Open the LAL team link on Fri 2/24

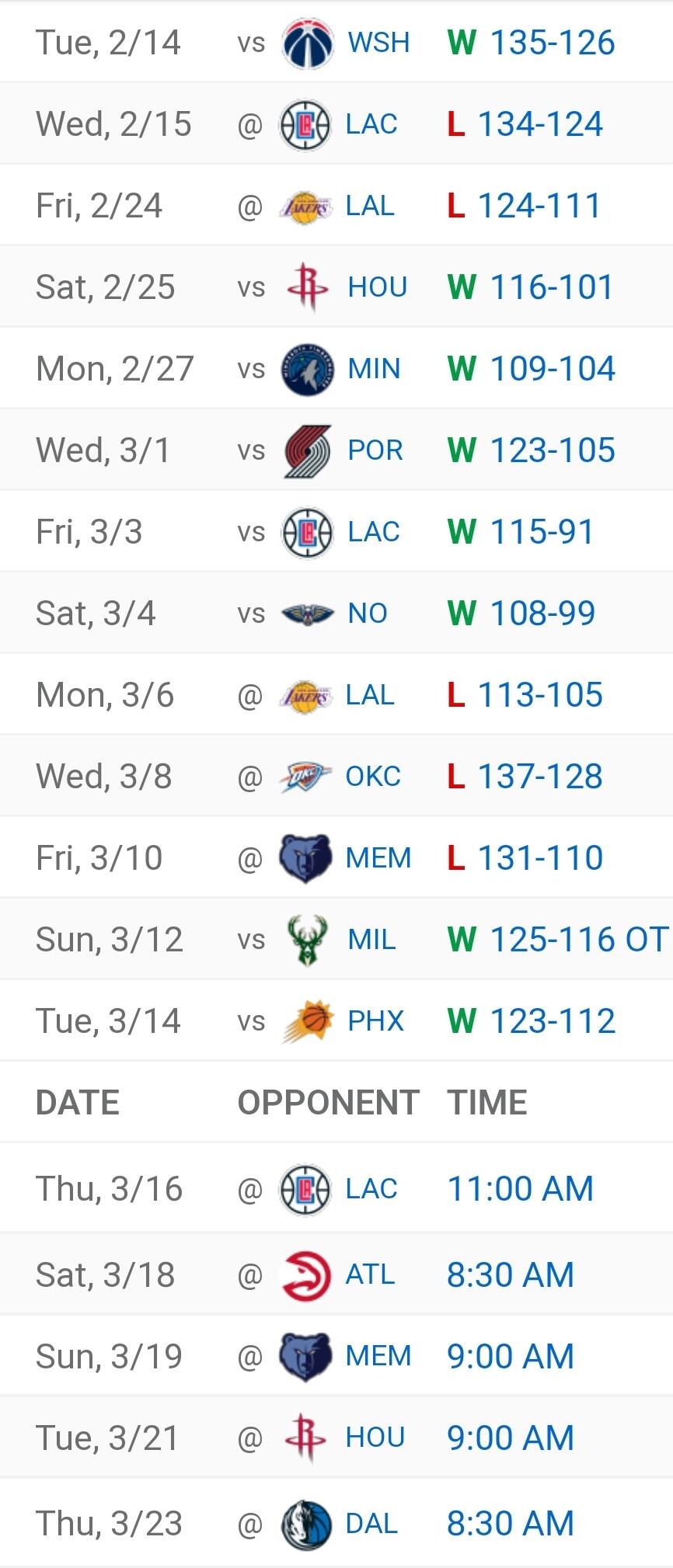370,206
